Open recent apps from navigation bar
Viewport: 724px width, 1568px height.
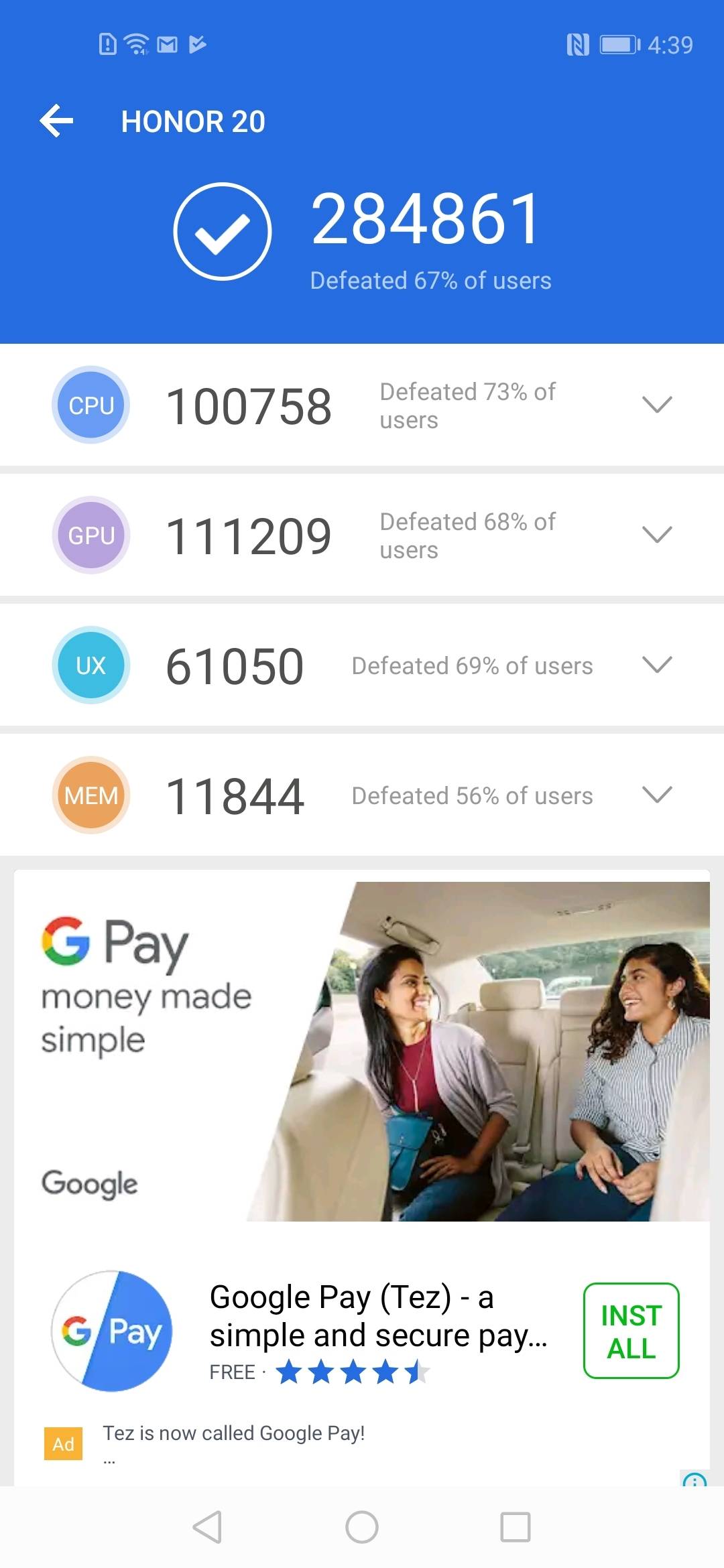tap(516, 1528)
